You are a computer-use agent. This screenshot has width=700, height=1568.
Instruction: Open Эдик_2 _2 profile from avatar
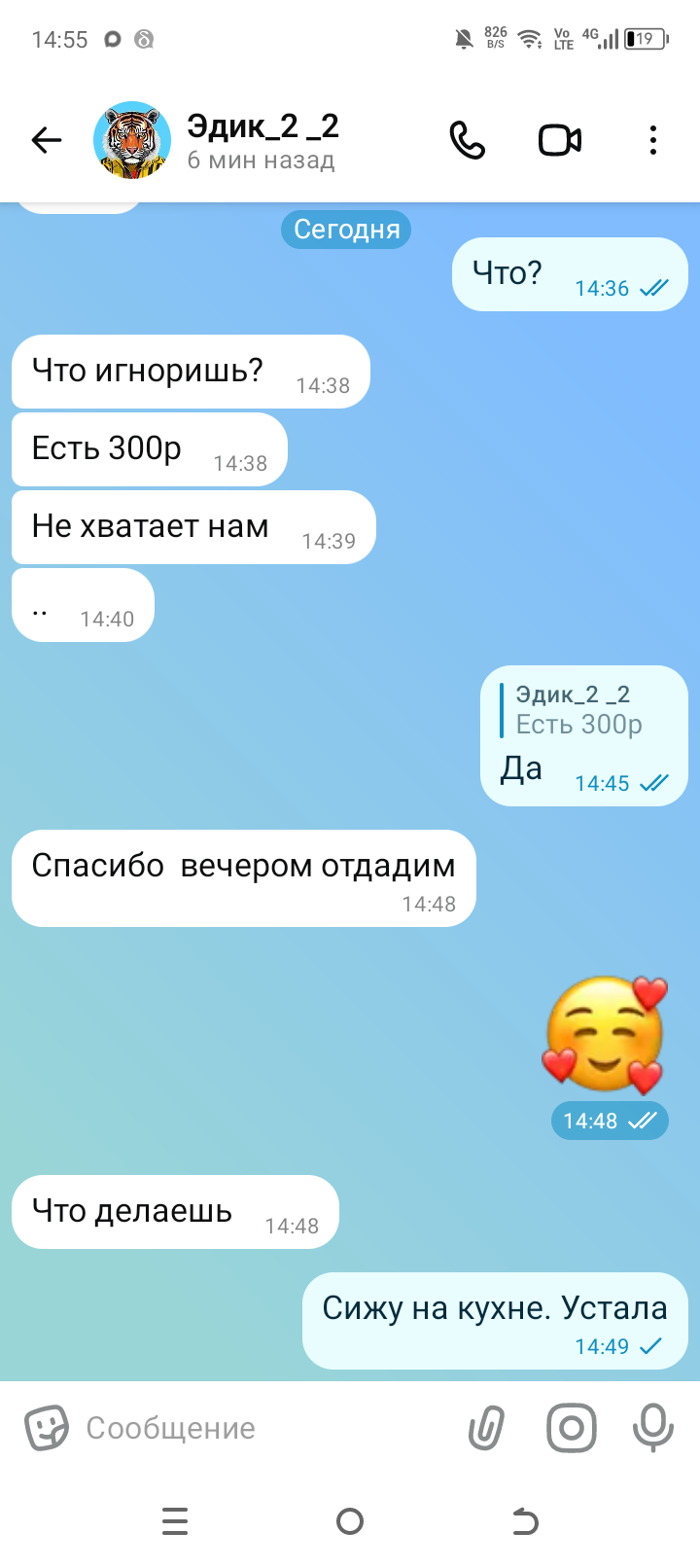132,141
